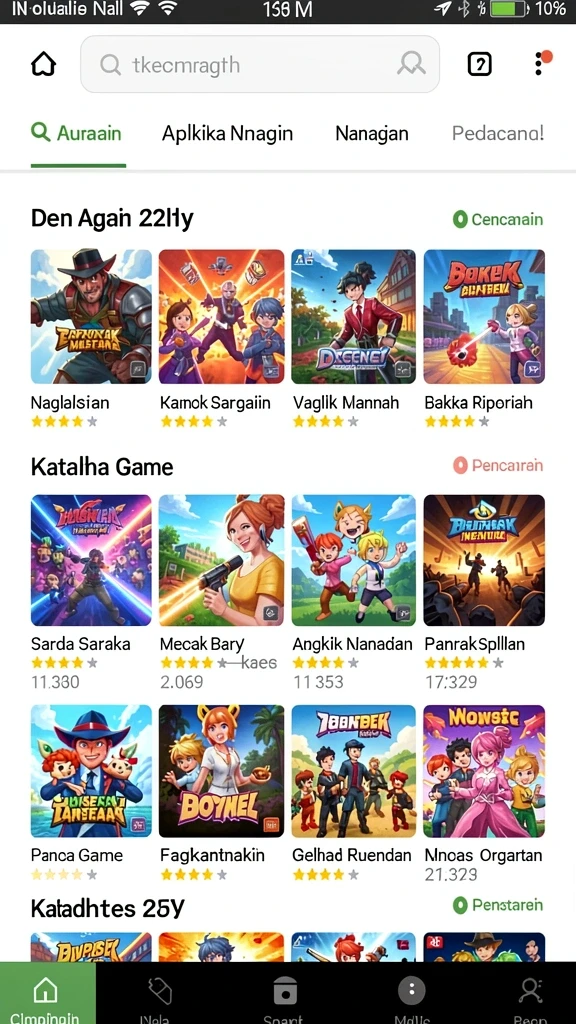The width and height of the screenshot is (576, 1024).
Task: Open the Cencanain link beside Den Again
Action: coord(498,219)
